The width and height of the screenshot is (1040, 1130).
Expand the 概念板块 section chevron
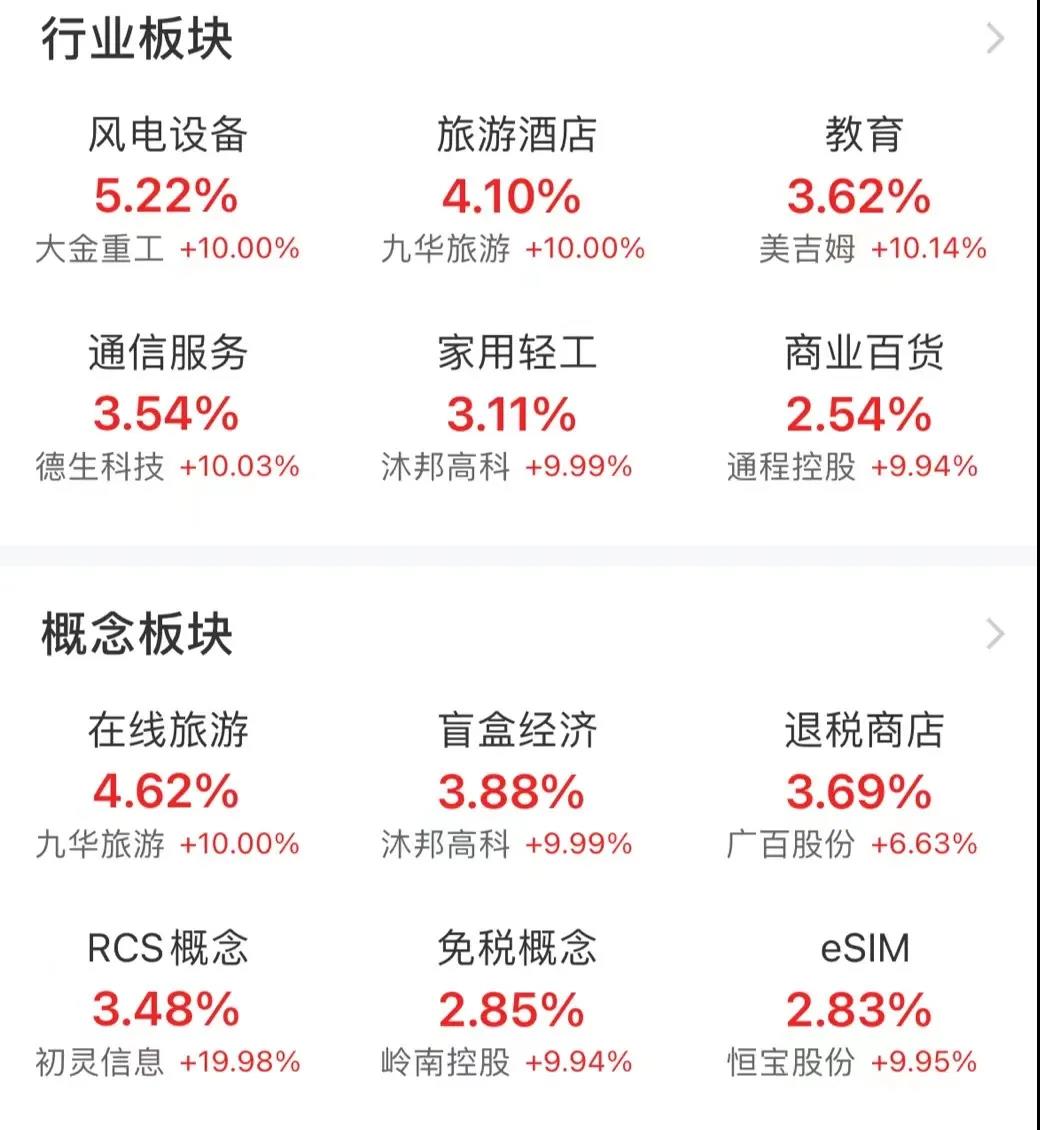pos(994,634)
